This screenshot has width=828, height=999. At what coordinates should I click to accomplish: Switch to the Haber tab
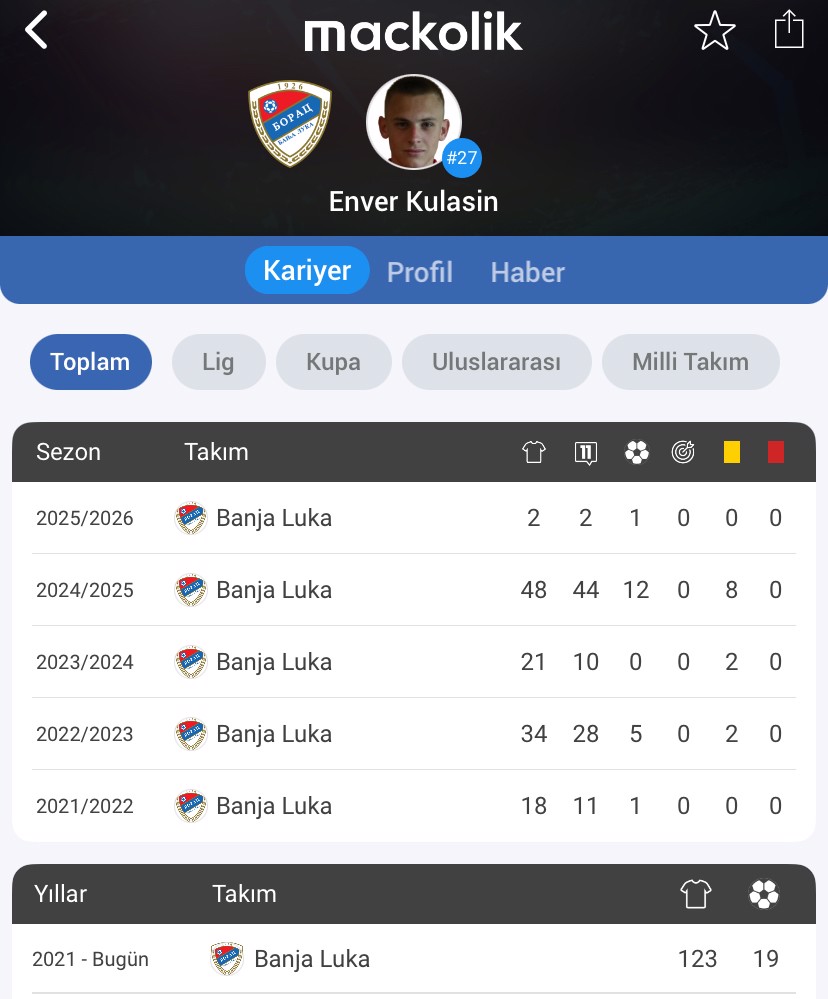527,272
